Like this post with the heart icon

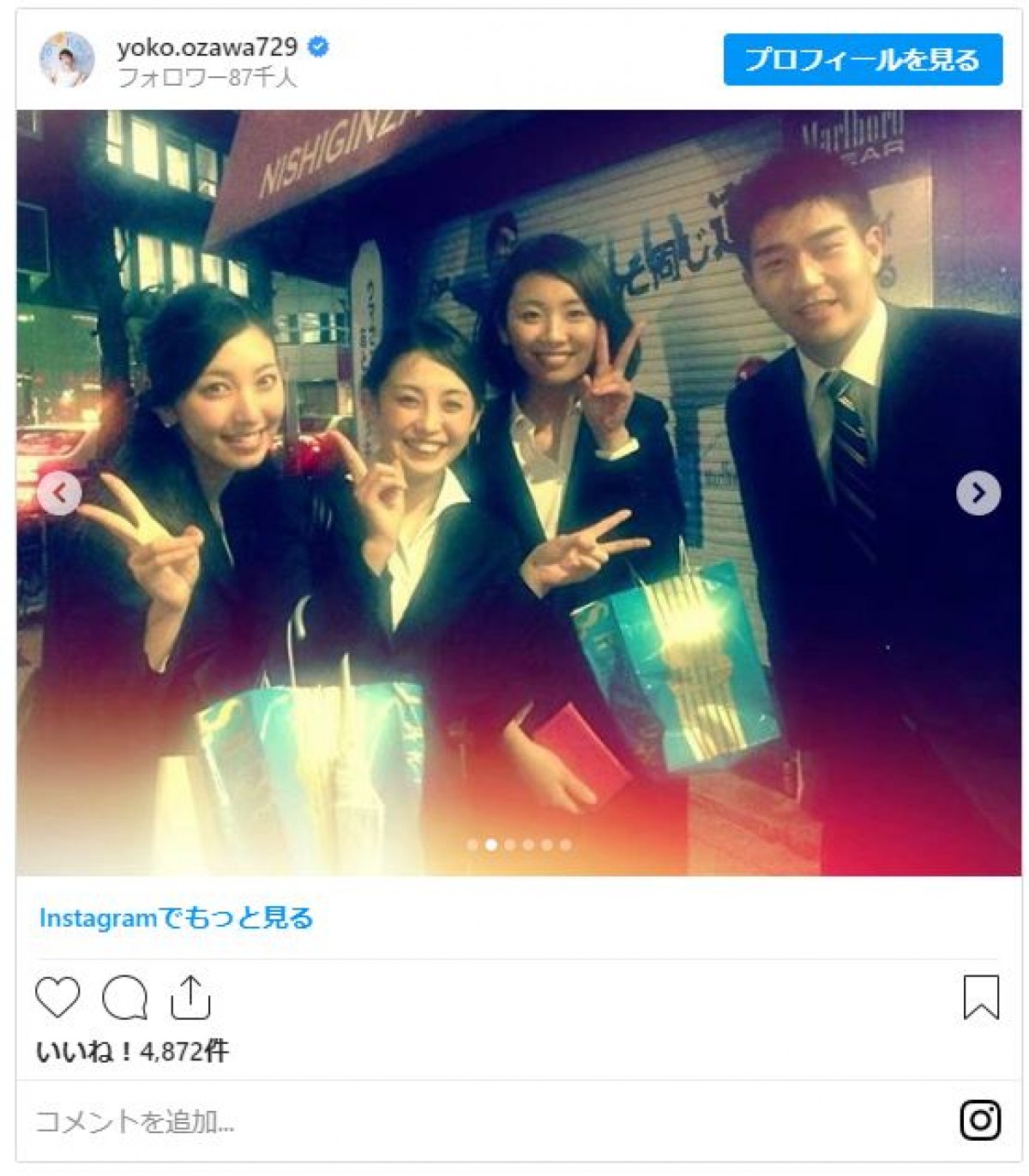click(x=57, y=997)
